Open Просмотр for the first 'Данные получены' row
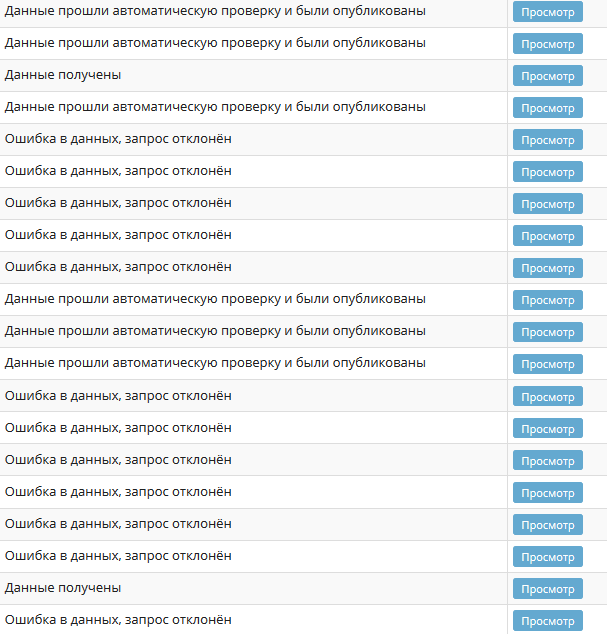The image size is (607, 634). (547, 76)
